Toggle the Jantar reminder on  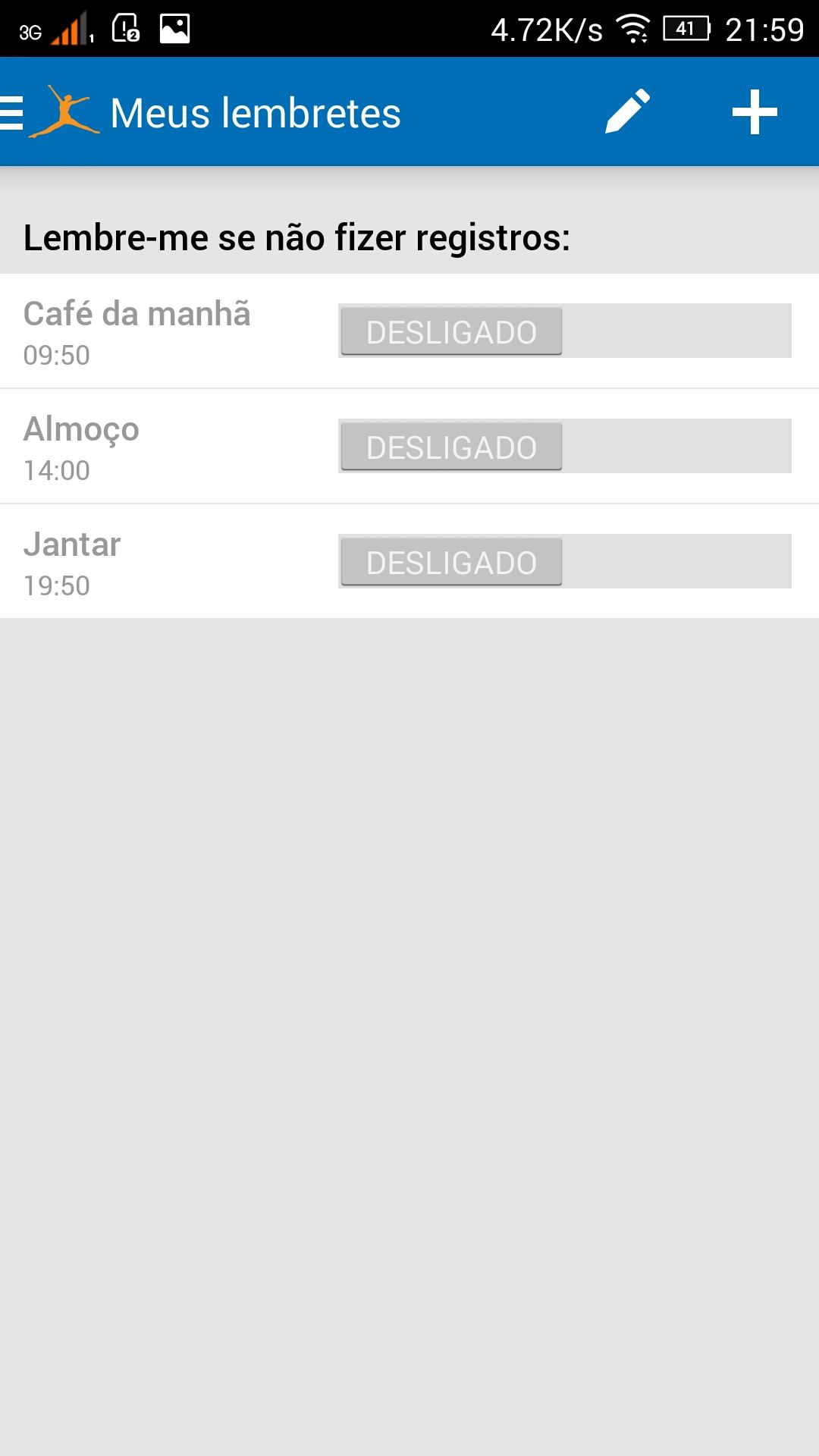(564, 561)
